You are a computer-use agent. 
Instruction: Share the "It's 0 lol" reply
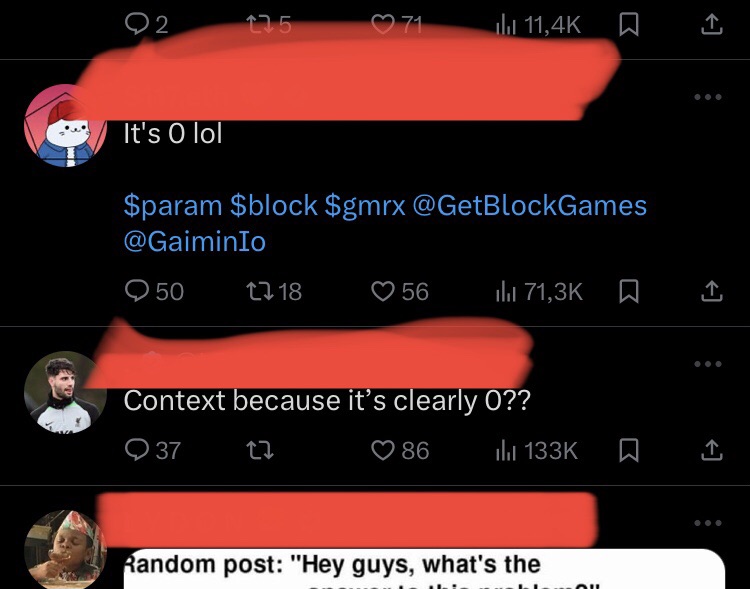pyautogui.click(x=710, y=291)
